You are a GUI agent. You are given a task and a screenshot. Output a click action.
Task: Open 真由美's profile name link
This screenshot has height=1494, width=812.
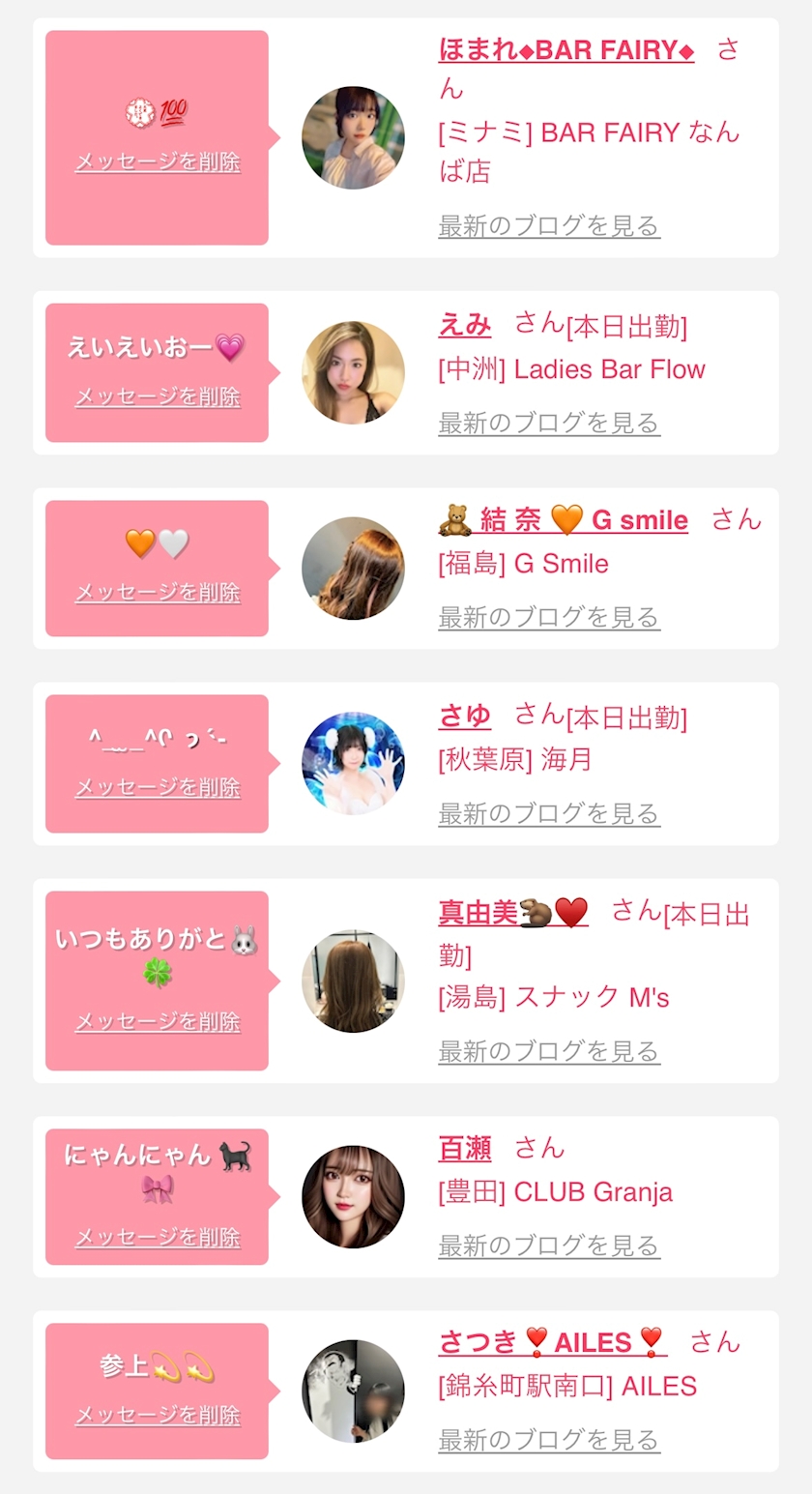click(x=513, y=912)
